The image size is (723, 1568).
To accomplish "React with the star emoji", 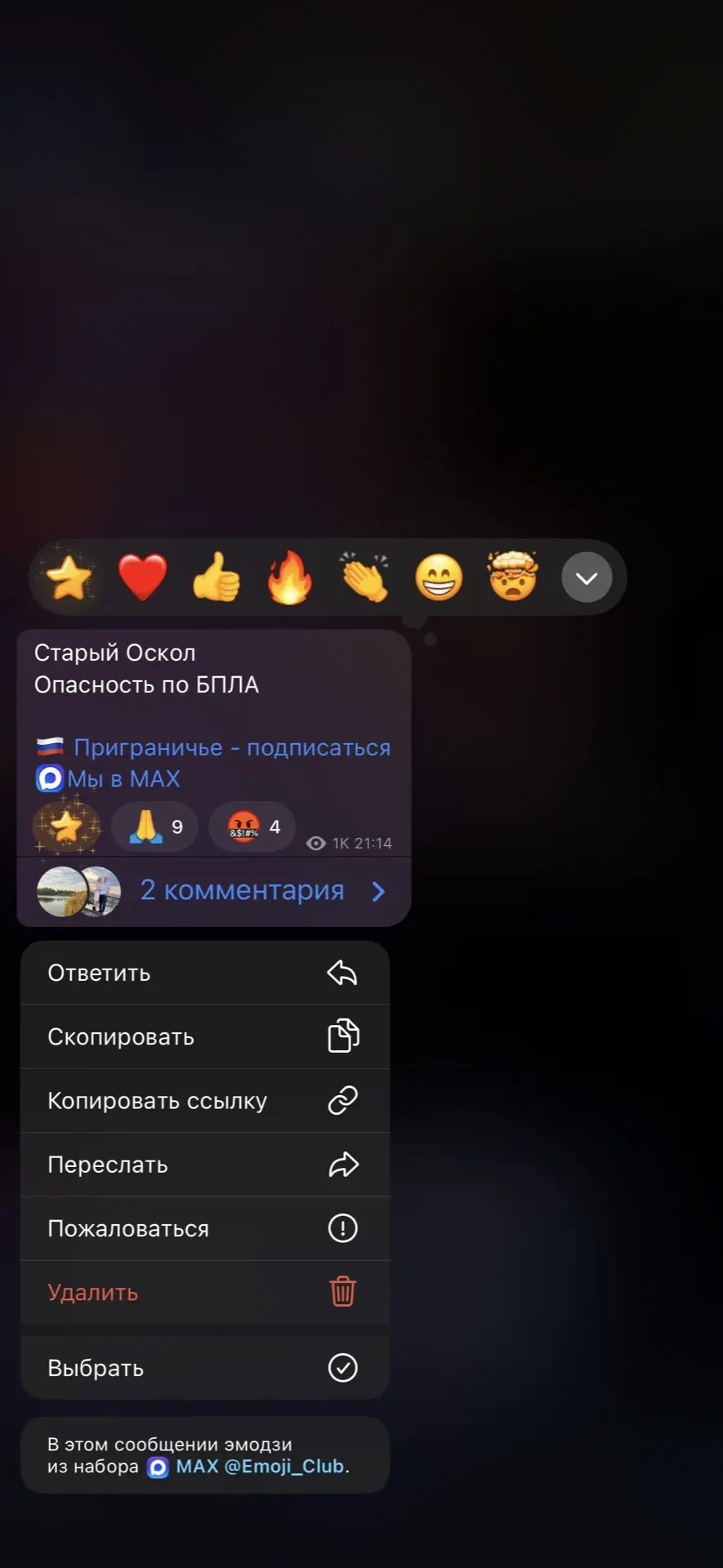I will [69, 577].
